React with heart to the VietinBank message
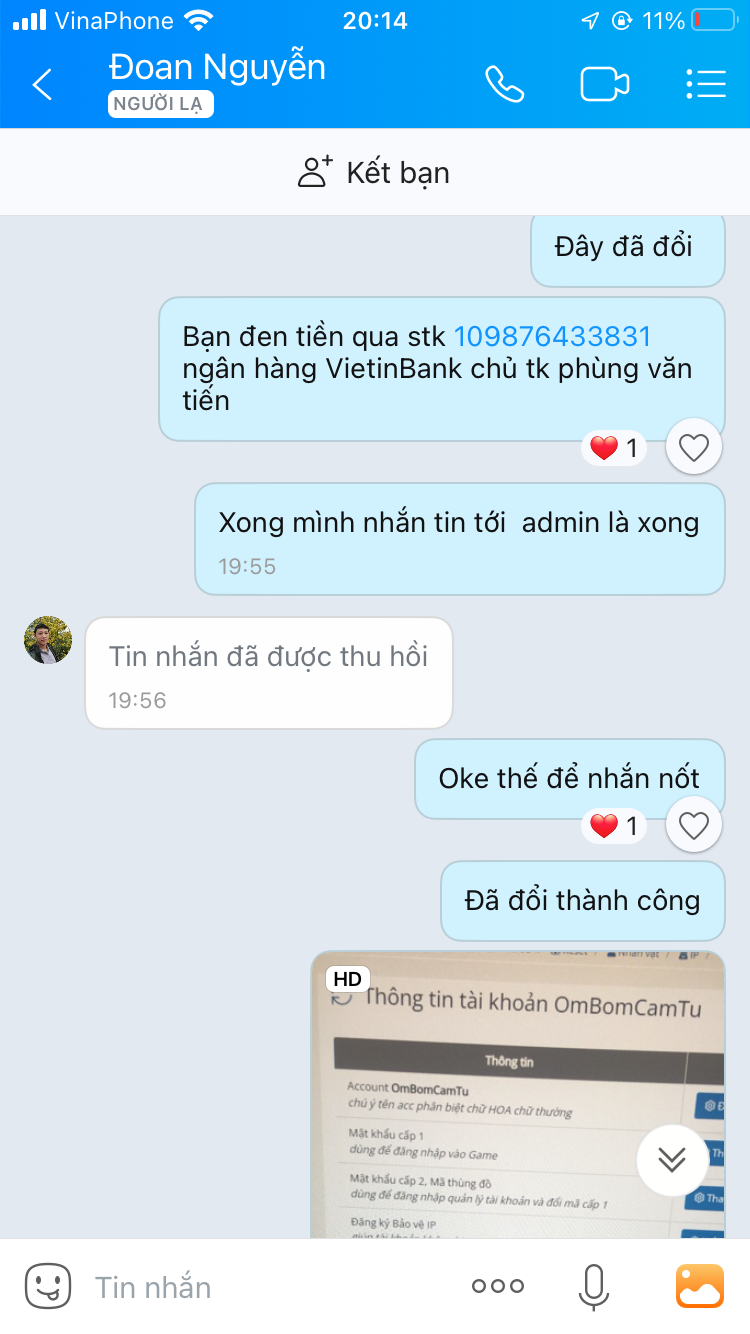 tap(694, 447)
